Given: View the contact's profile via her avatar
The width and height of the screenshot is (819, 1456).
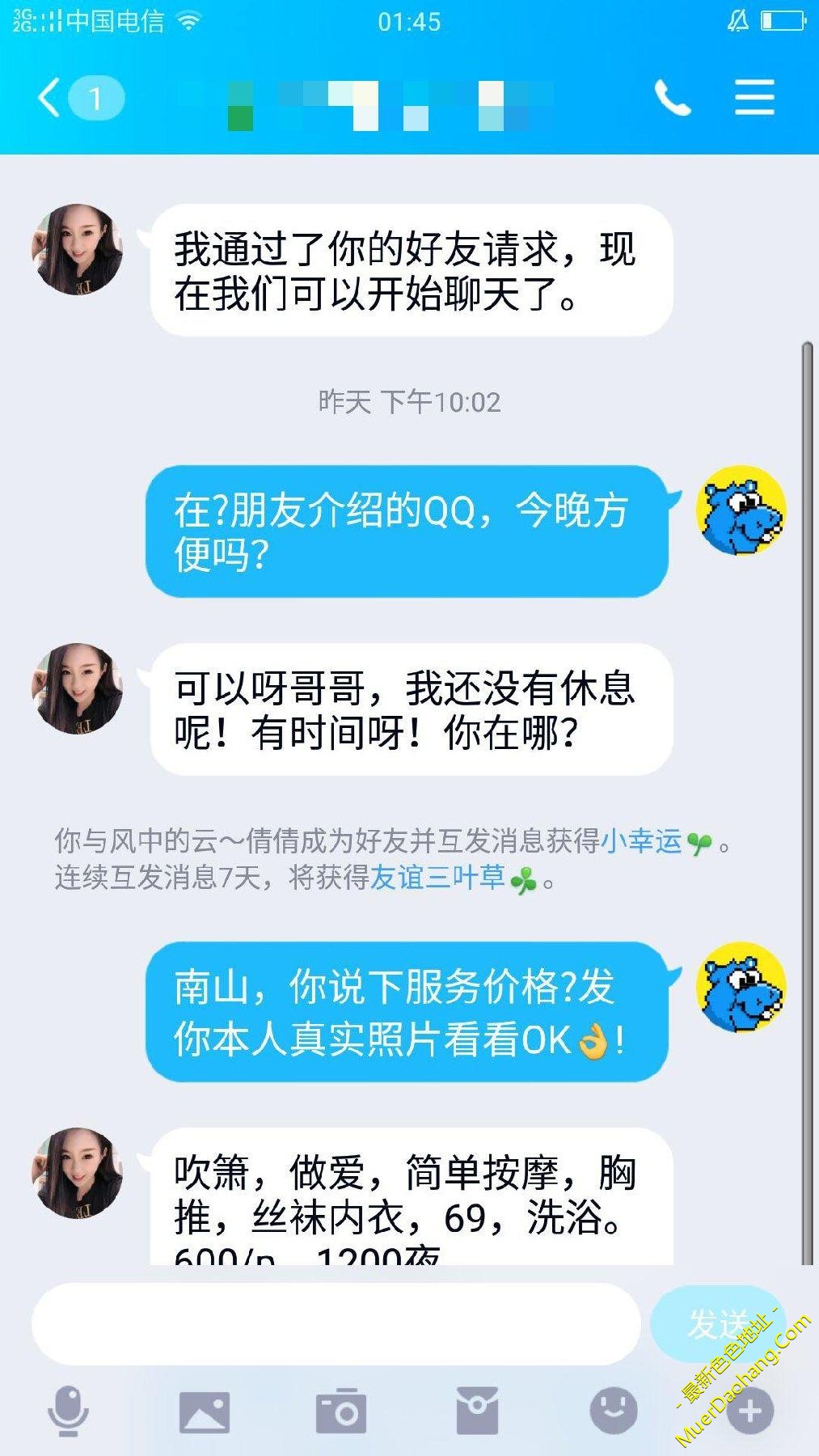Looking at the screenshot, I should 77,249.
